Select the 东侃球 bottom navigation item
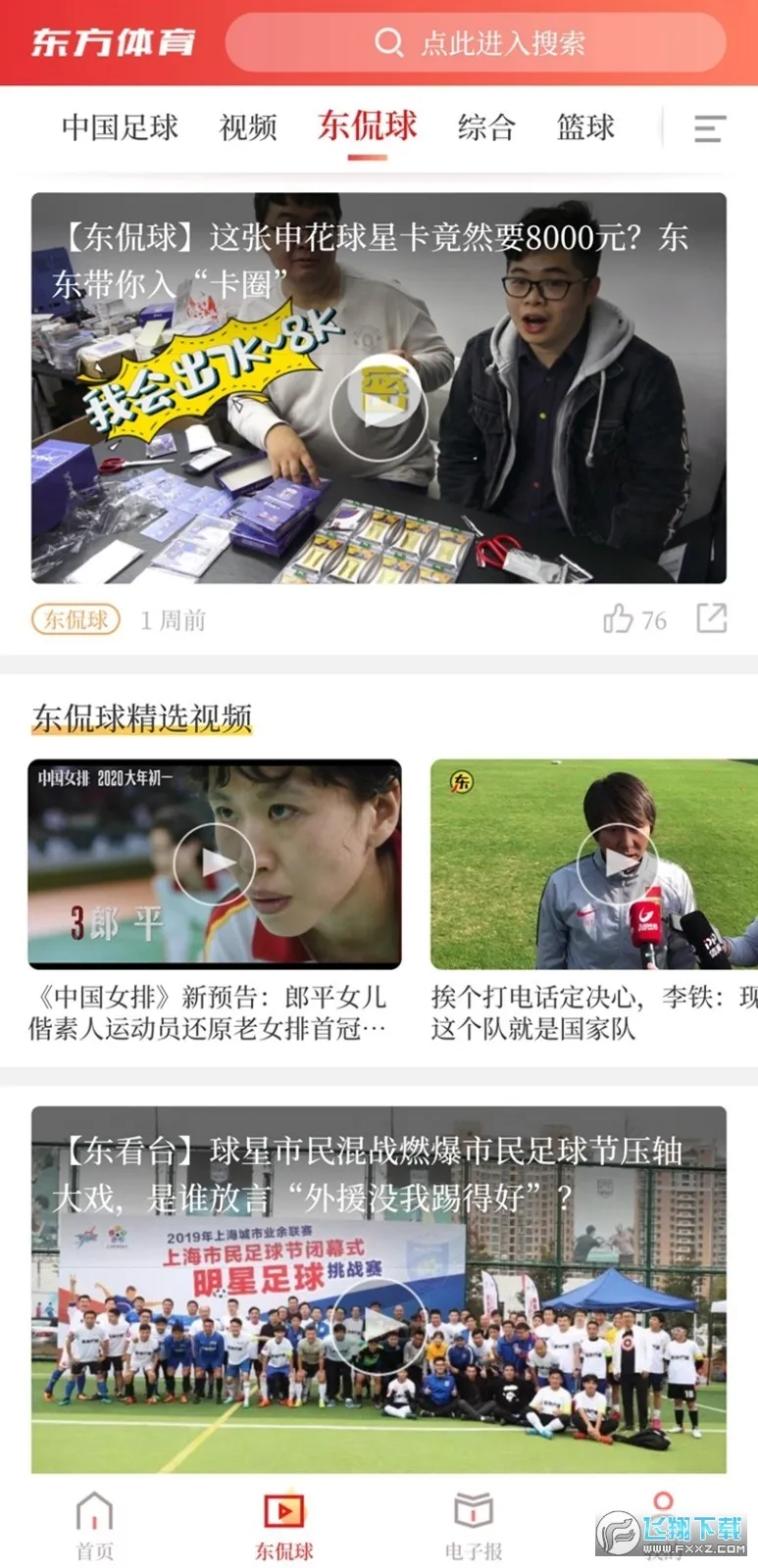 (x=284, y=1526)
